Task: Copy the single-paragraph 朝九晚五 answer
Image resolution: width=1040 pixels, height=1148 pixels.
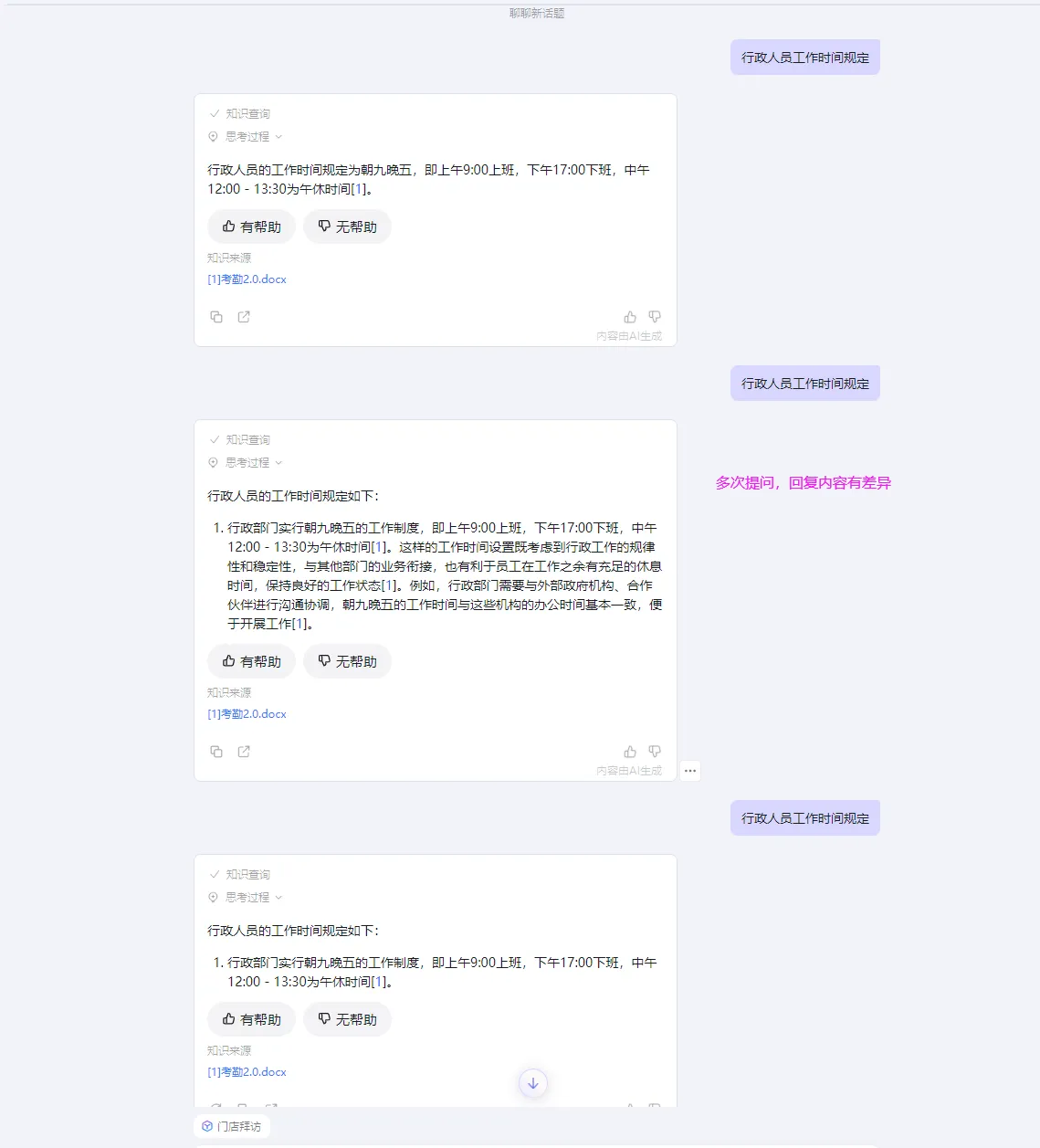Action: (216, 317)
